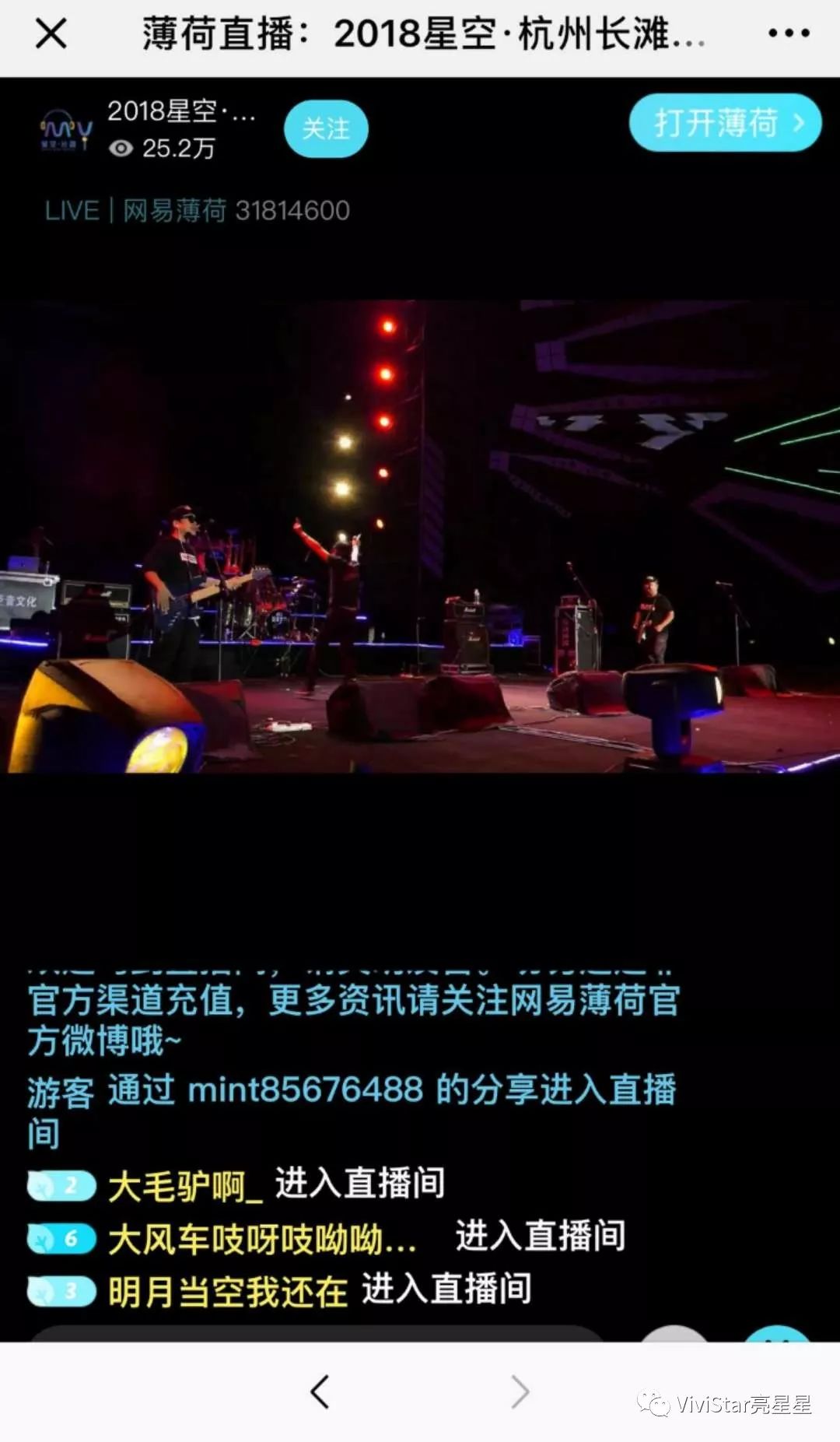Open the three-dot overflow menu

pos(788,34)
